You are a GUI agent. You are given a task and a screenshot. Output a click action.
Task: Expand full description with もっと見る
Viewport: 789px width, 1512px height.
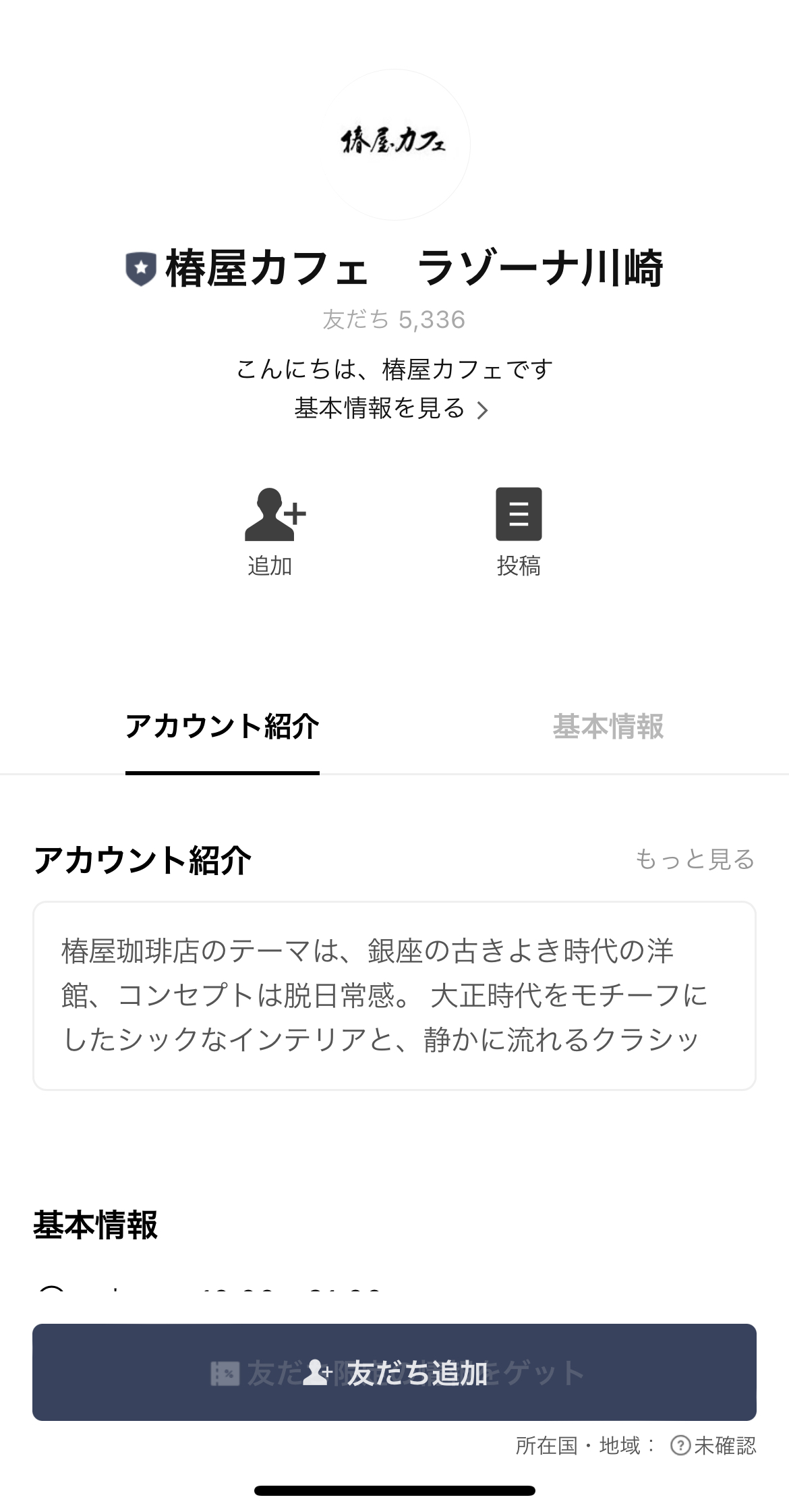[695, 860]
